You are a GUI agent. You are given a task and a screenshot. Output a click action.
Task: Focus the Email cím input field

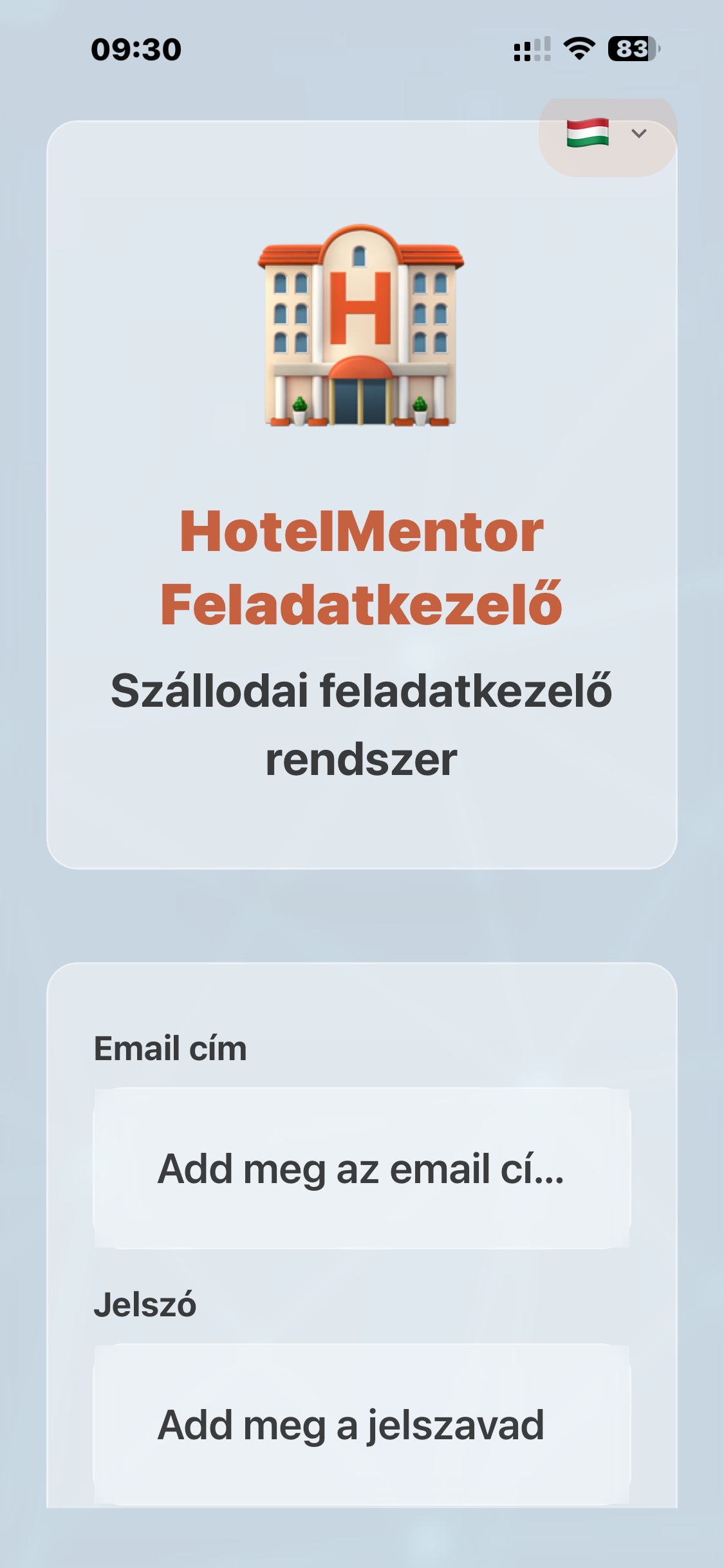(x=362, y=1168)
